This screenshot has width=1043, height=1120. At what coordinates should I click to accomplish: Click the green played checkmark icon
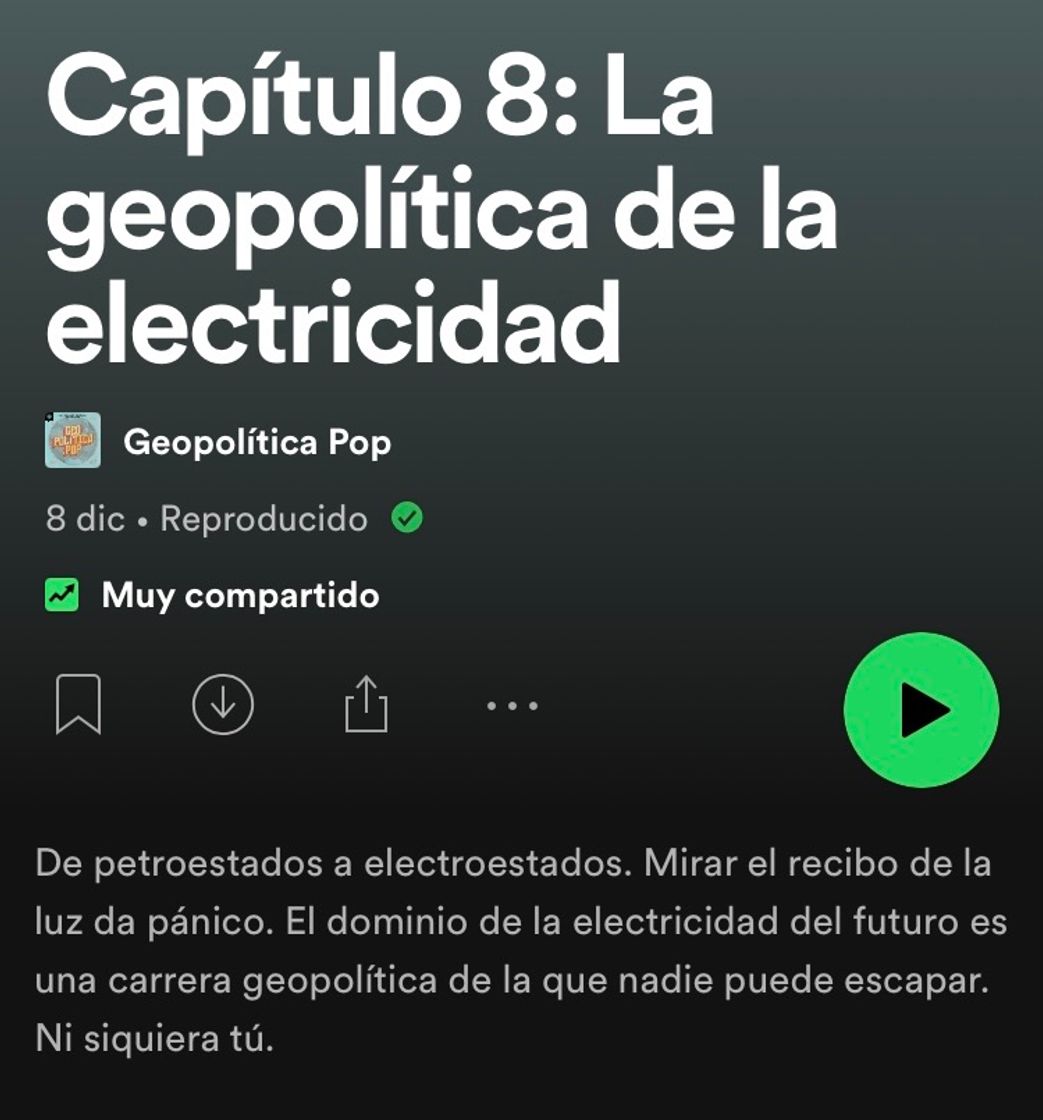click(407, 518)
